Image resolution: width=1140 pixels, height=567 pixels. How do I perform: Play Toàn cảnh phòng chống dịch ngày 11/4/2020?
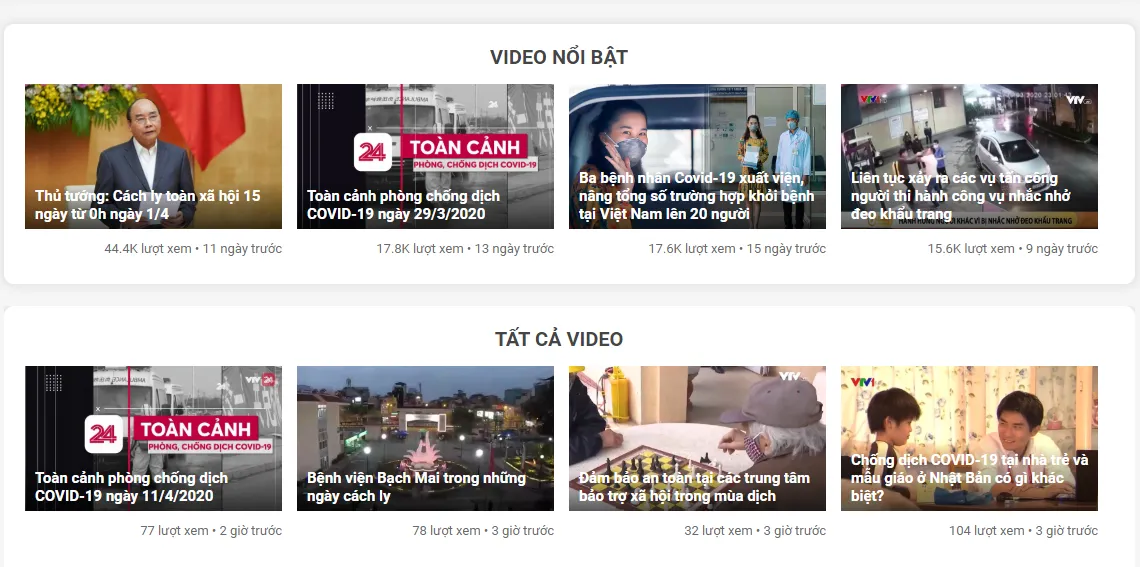click(153, 438)
